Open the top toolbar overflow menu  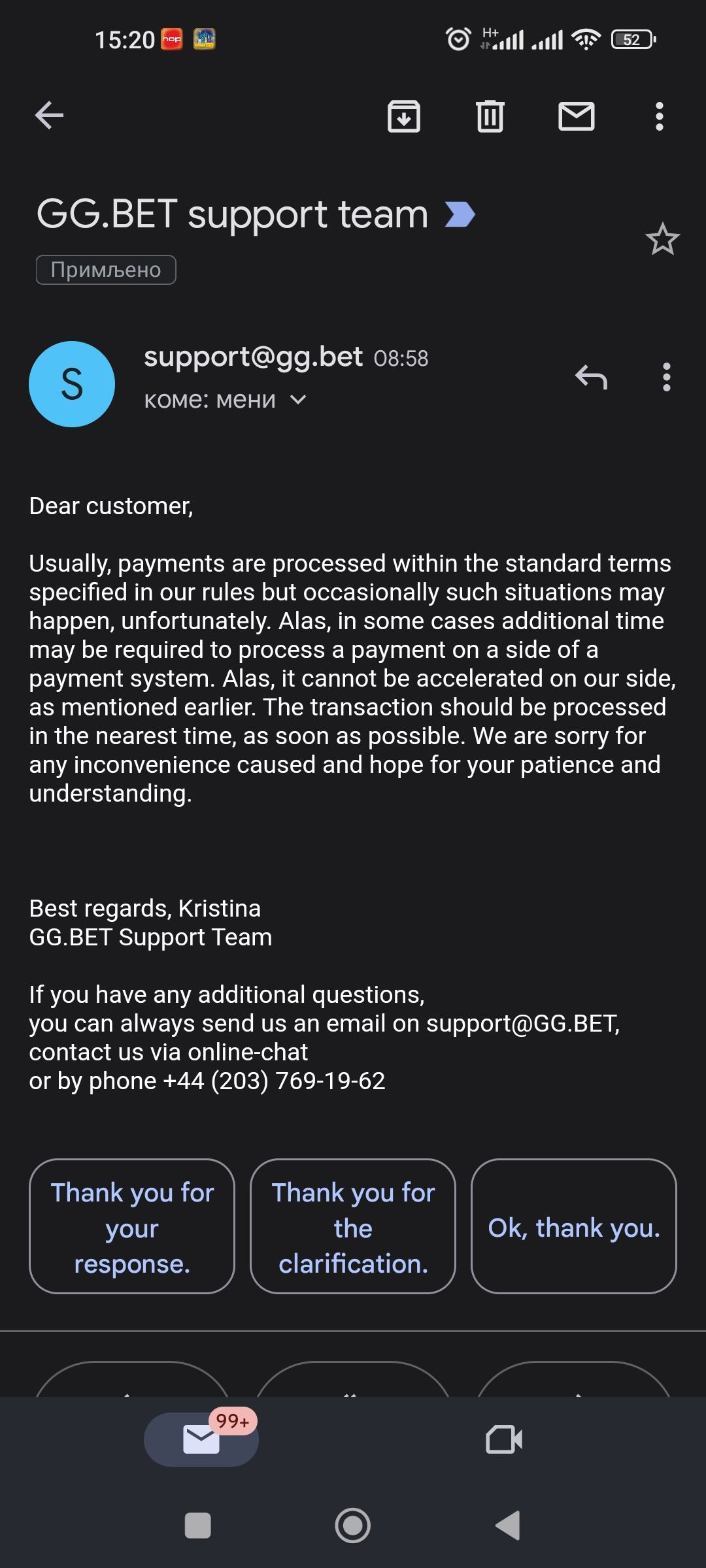pyautogui.click(x=659, y=116)
